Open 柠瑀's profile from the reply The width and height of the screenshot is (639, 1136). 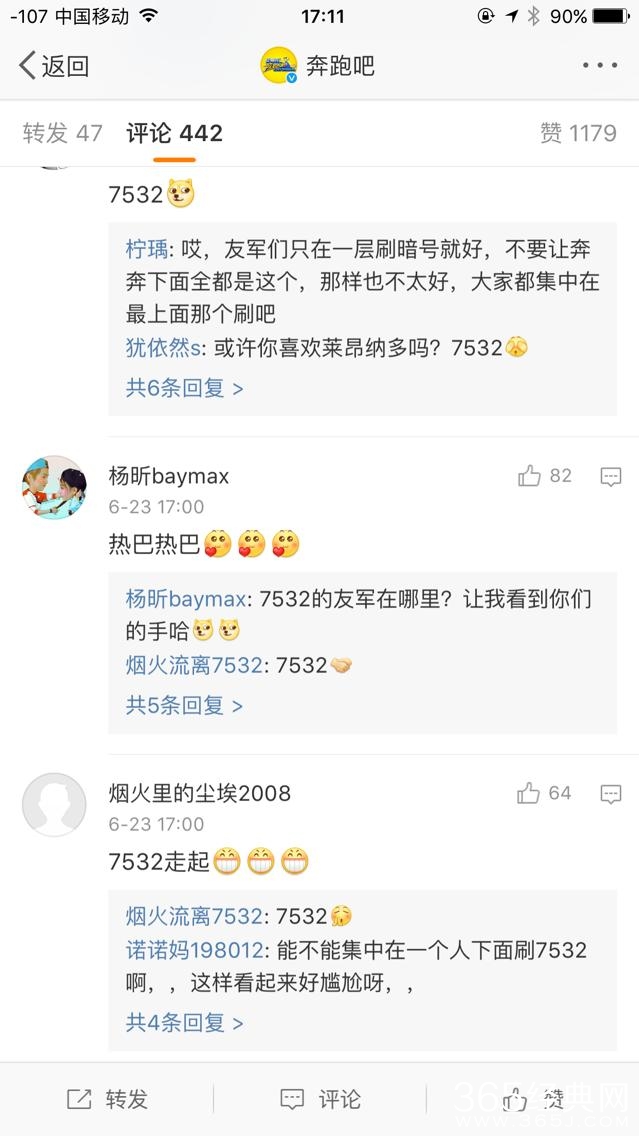pos(145,249)
